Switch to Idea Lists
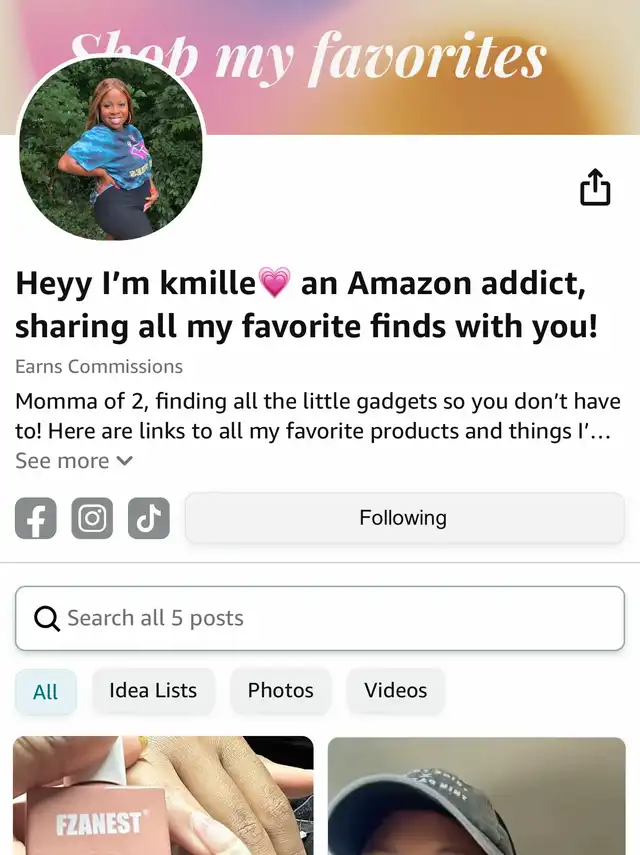640x855 pixels. coord(153,690)
